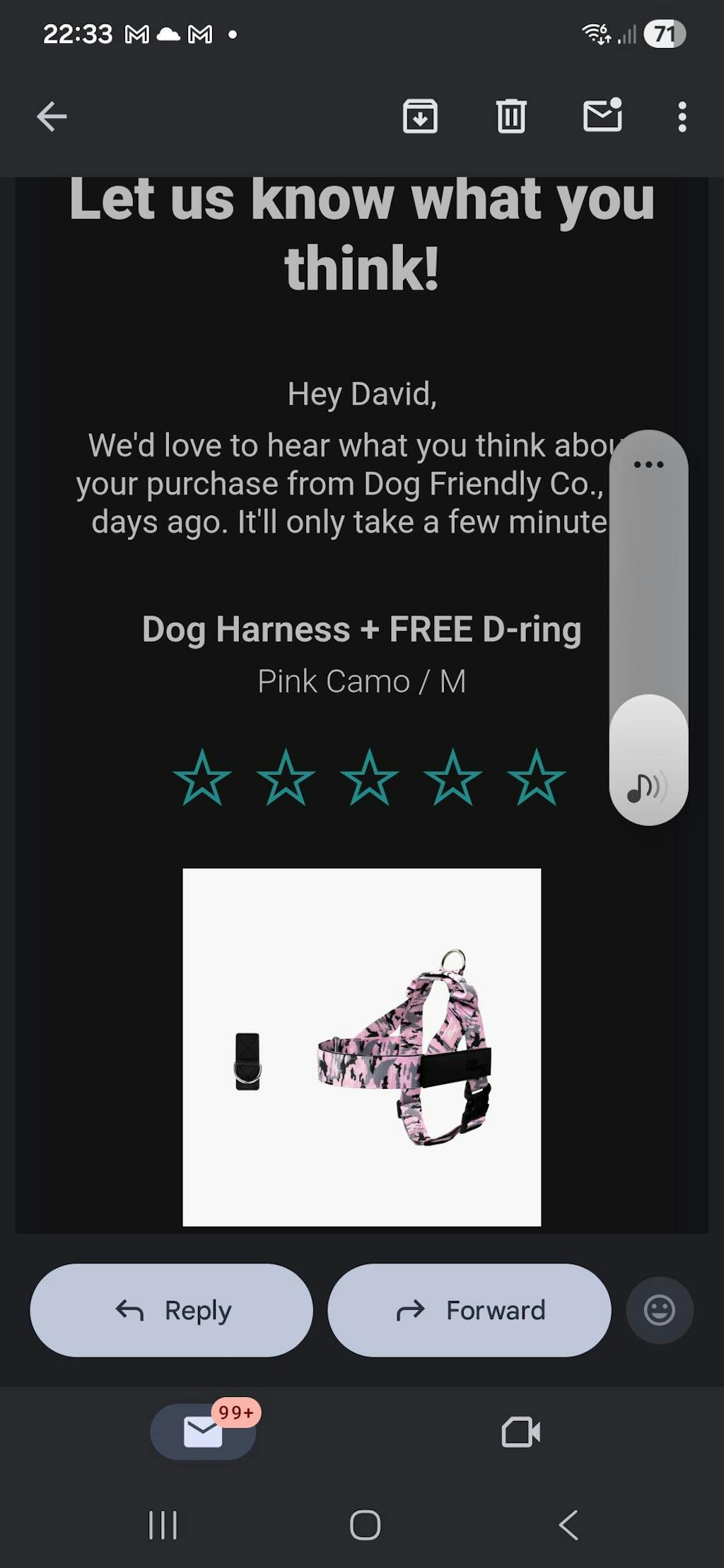Delete this email
This screenshot has height=1568, width=724.
point(511,117)
